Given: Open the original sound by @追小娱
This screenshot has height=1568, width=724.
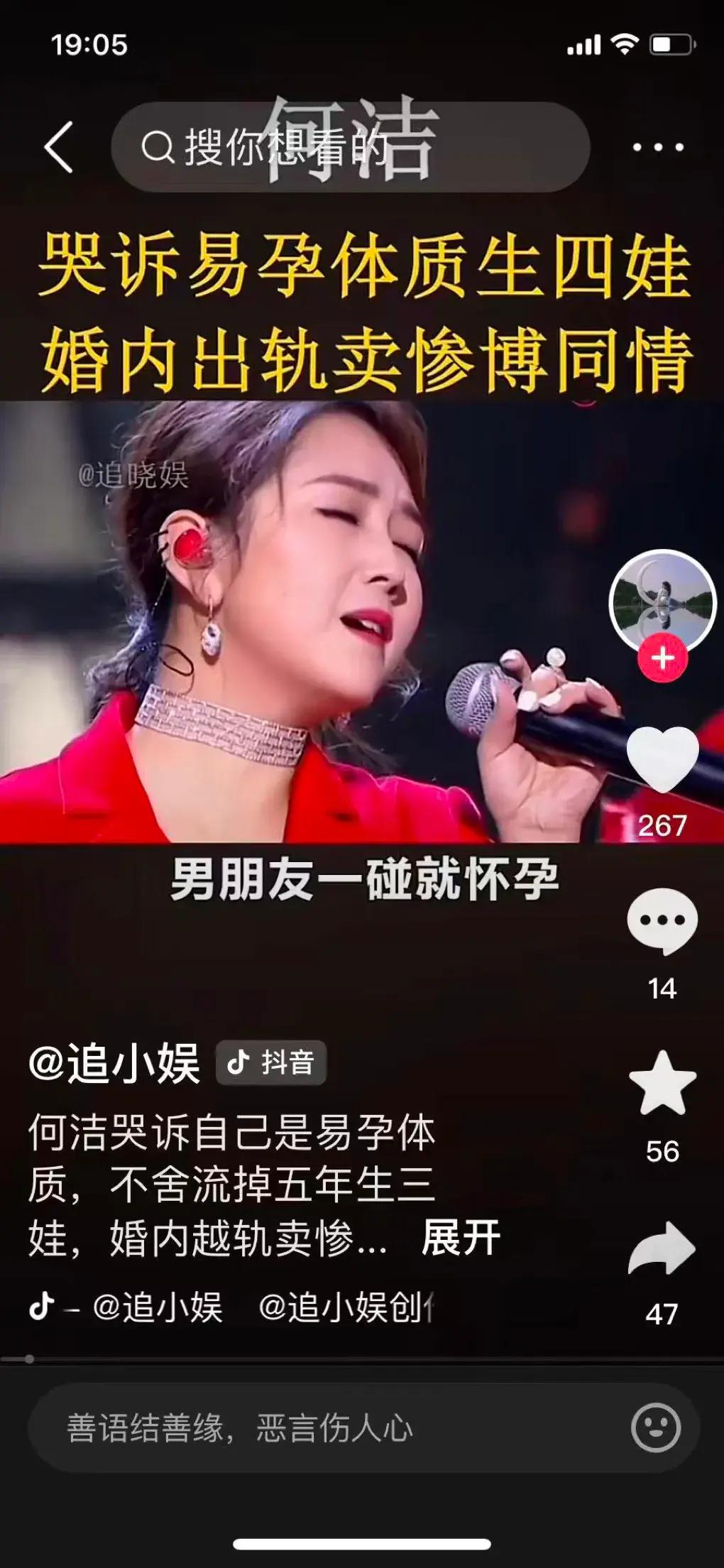Looking at the screenshot, I should [234, 1307].
